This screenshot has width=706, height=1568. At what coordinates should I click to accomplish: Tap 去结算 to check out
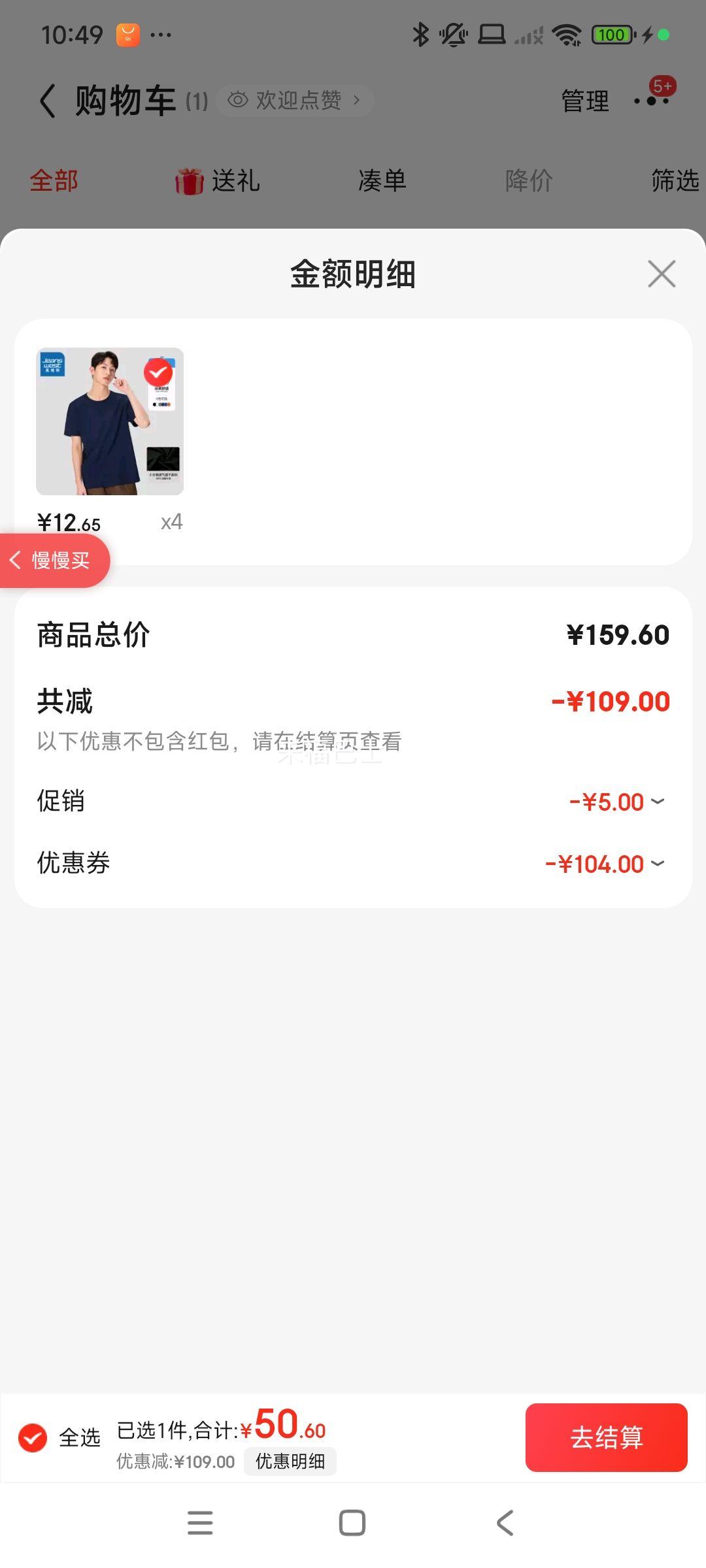(607, 1437)
